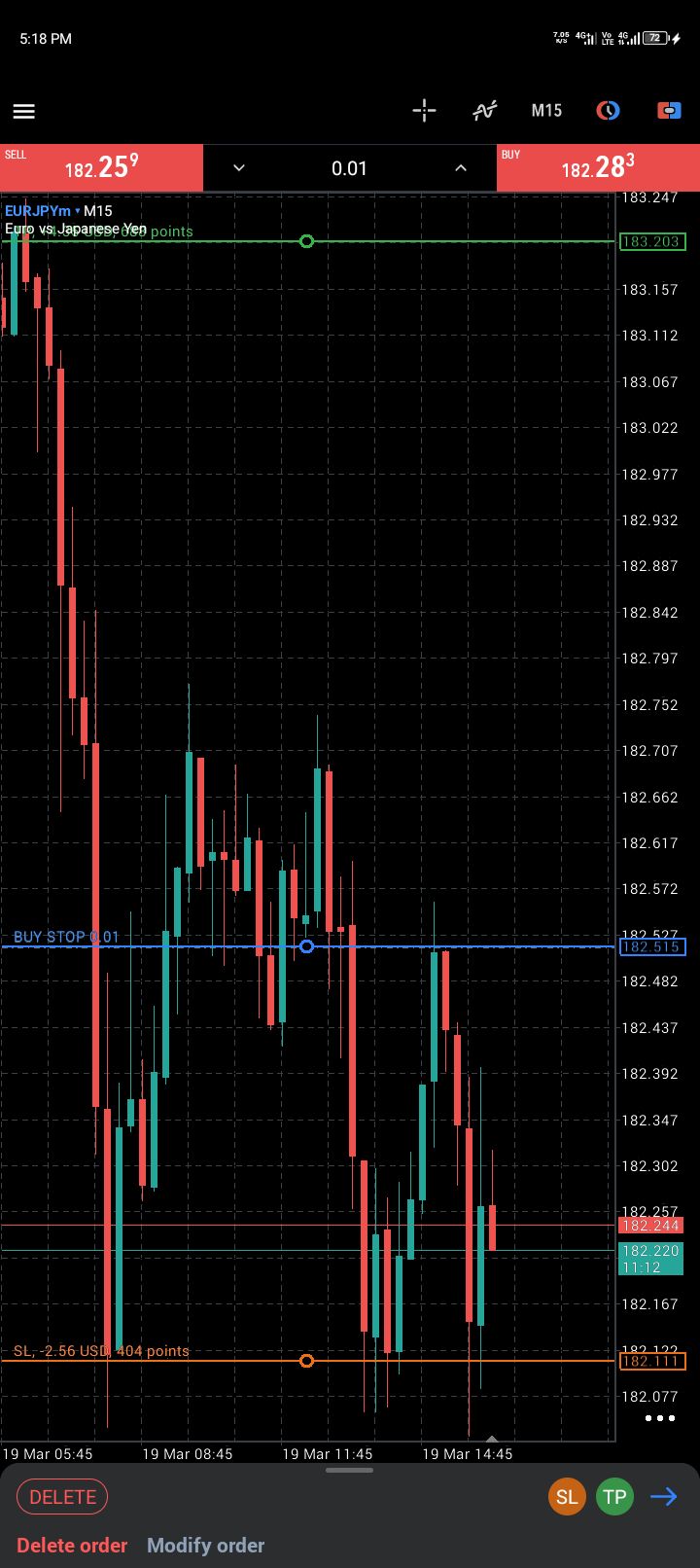Select the TP take profit button

(x=614, y=1497)
